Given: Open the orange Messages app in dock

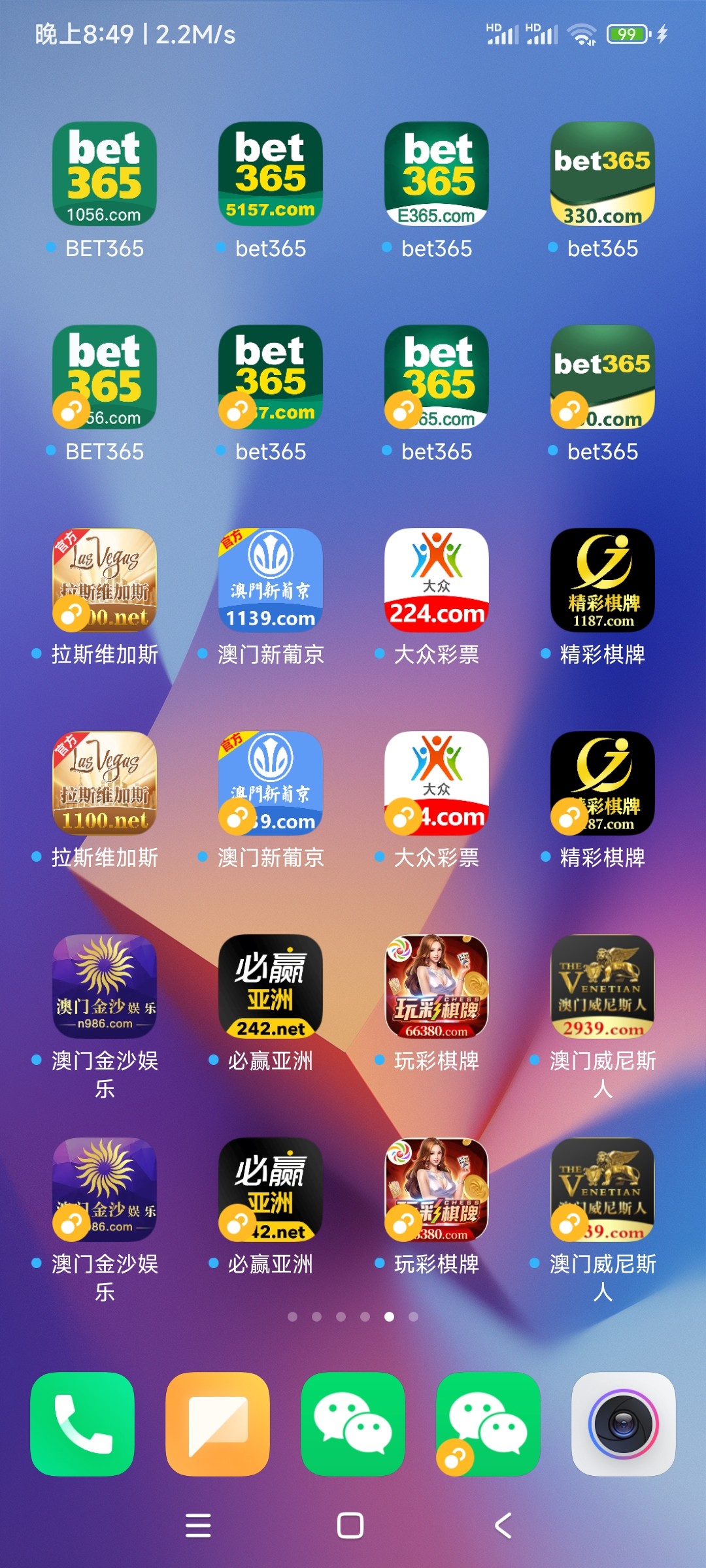Looking at the screenshot, I should [218, 1424].
